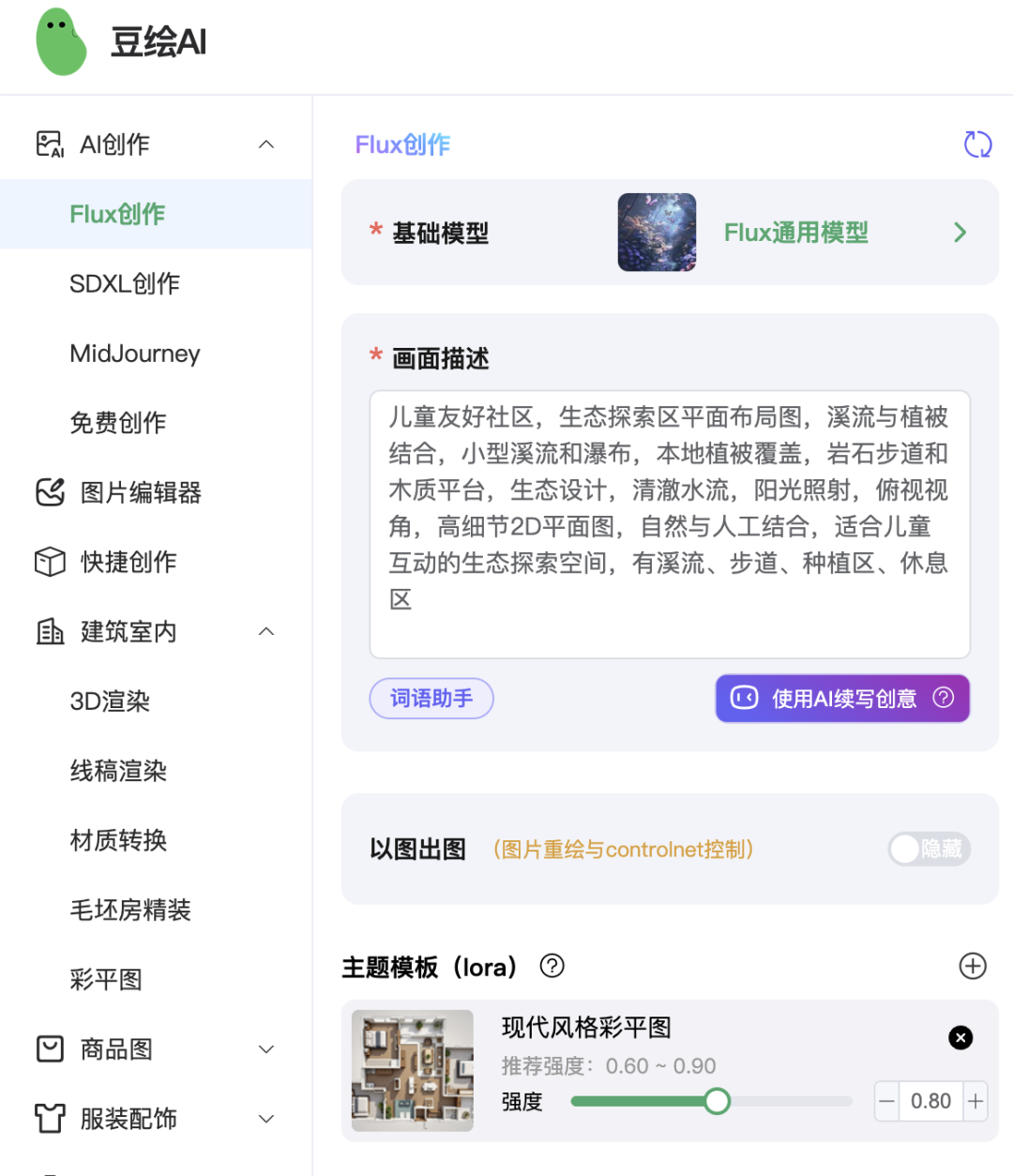
Task: Increase the 强度 value with plus
Action: pos(975,1101)
